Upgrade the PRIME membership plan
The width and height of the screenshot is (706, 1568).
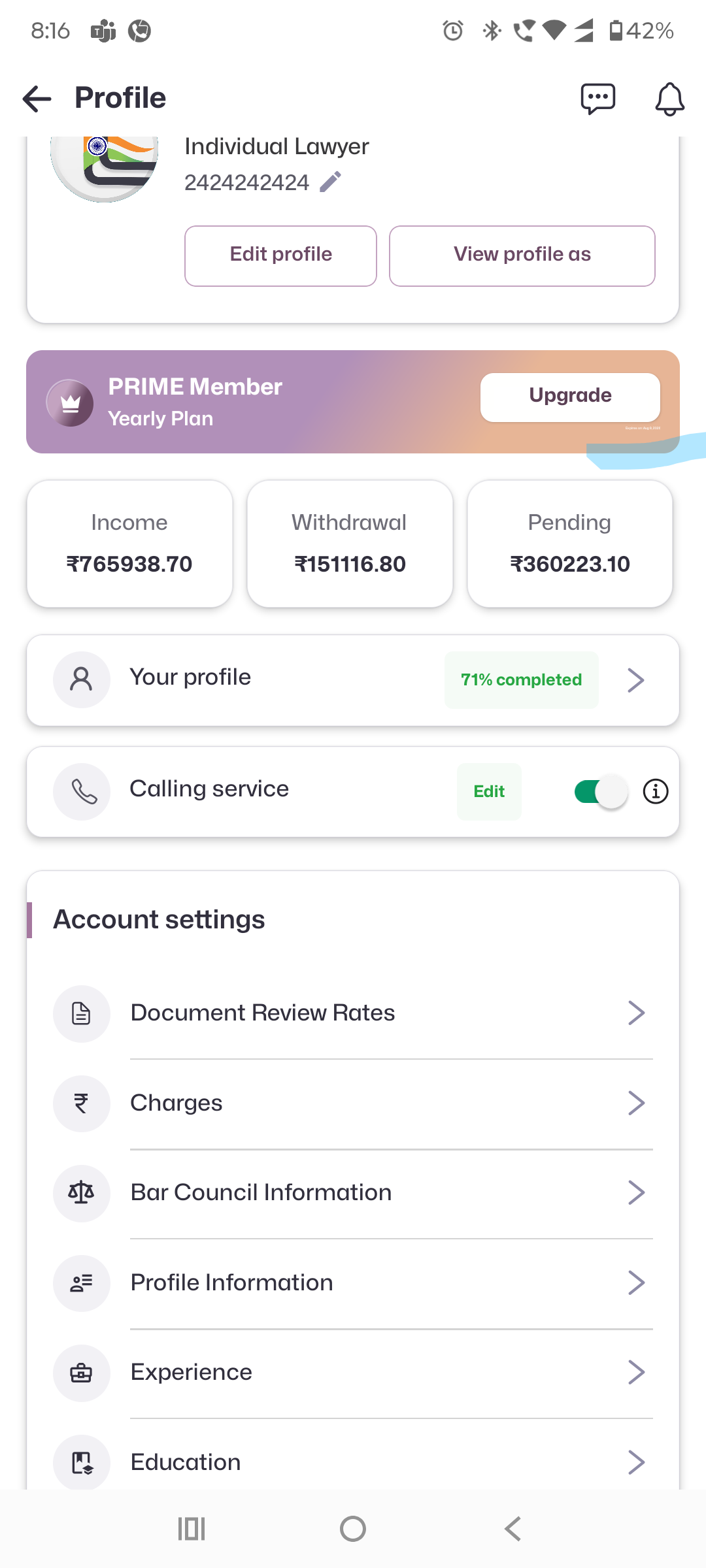pyautogui.click(x=570, y=397)
